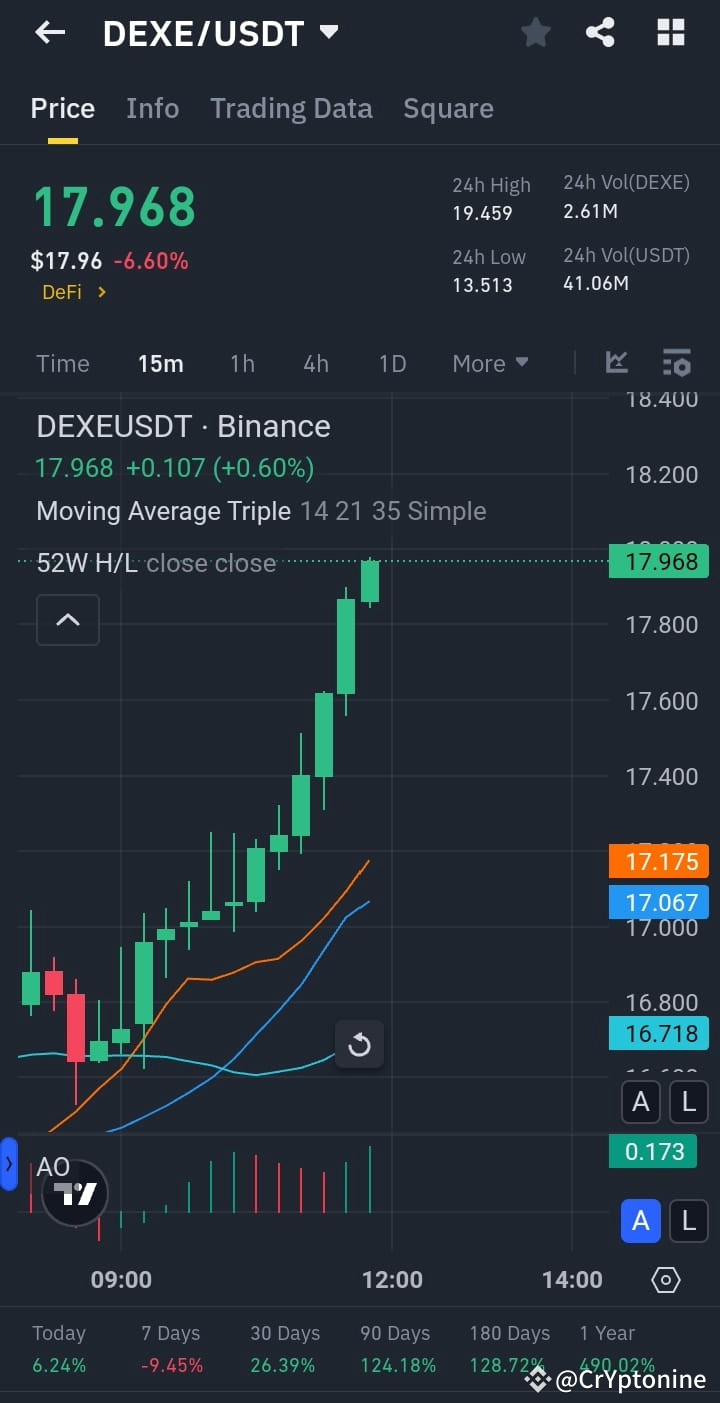Click the refresh icon on the chart
The width and height of the screenshot is (720, 1403).
pos(359,1044)
